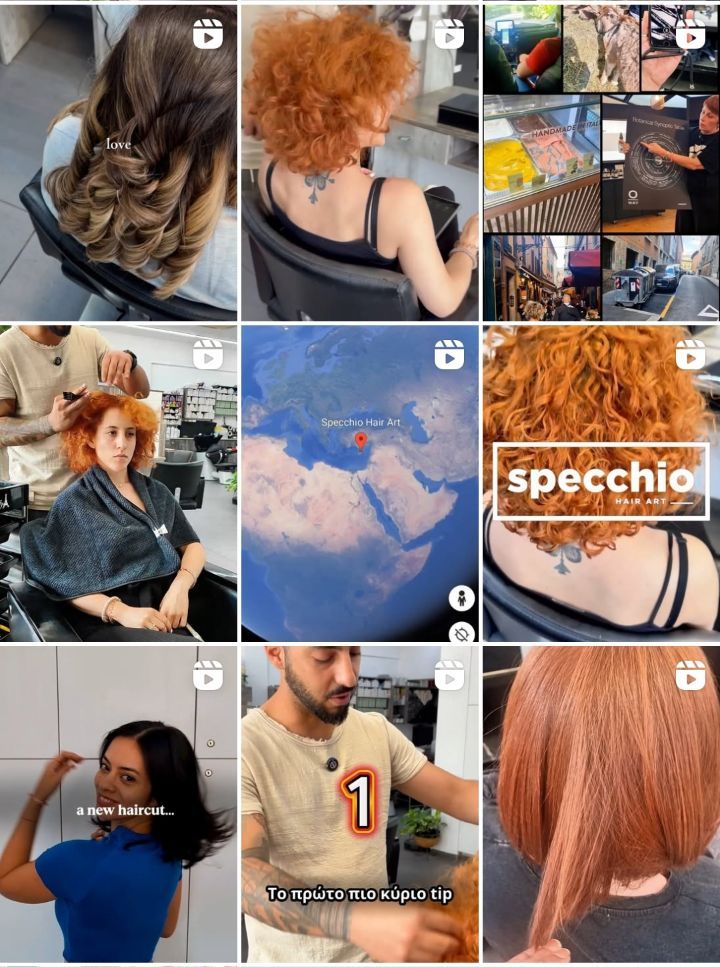
Task: Open the specchio HAIR ART logo reel
Action: [x=601, y=483]
